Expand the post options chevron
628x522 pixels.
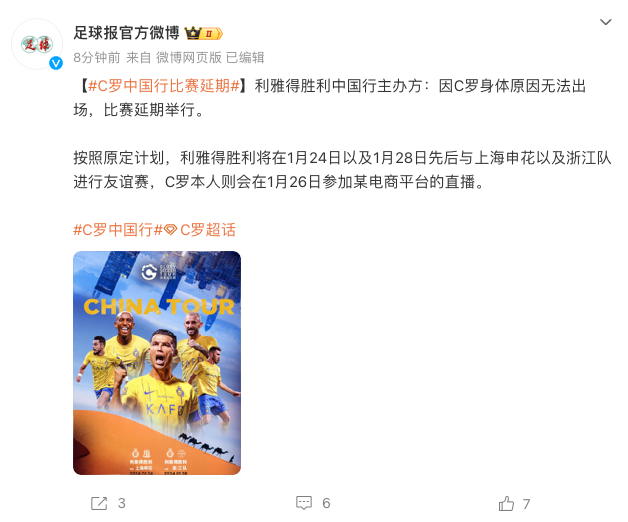tap(605, 22)
